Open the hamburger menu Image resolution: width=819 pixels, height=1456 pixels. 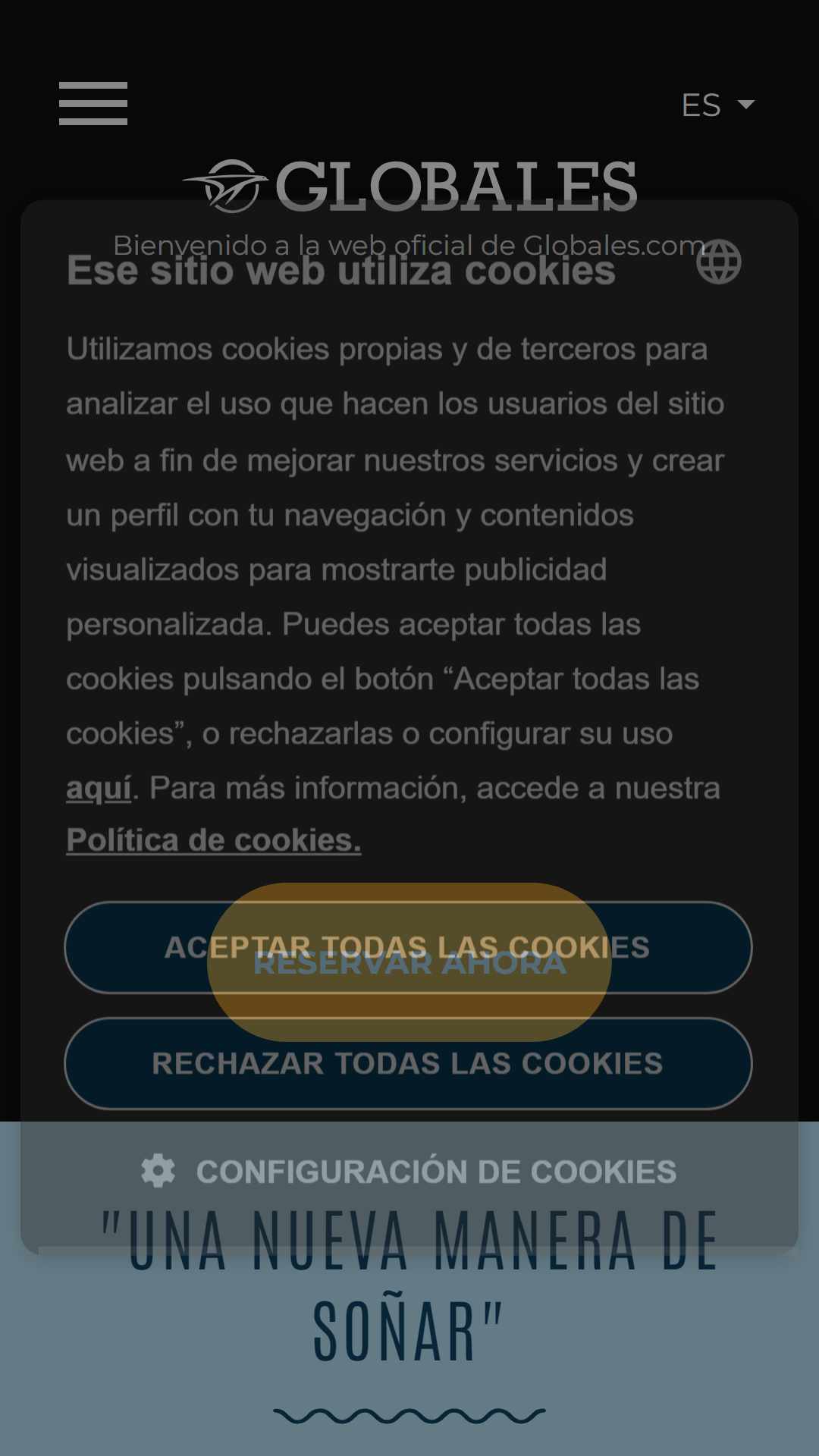(x=93, y=103)
